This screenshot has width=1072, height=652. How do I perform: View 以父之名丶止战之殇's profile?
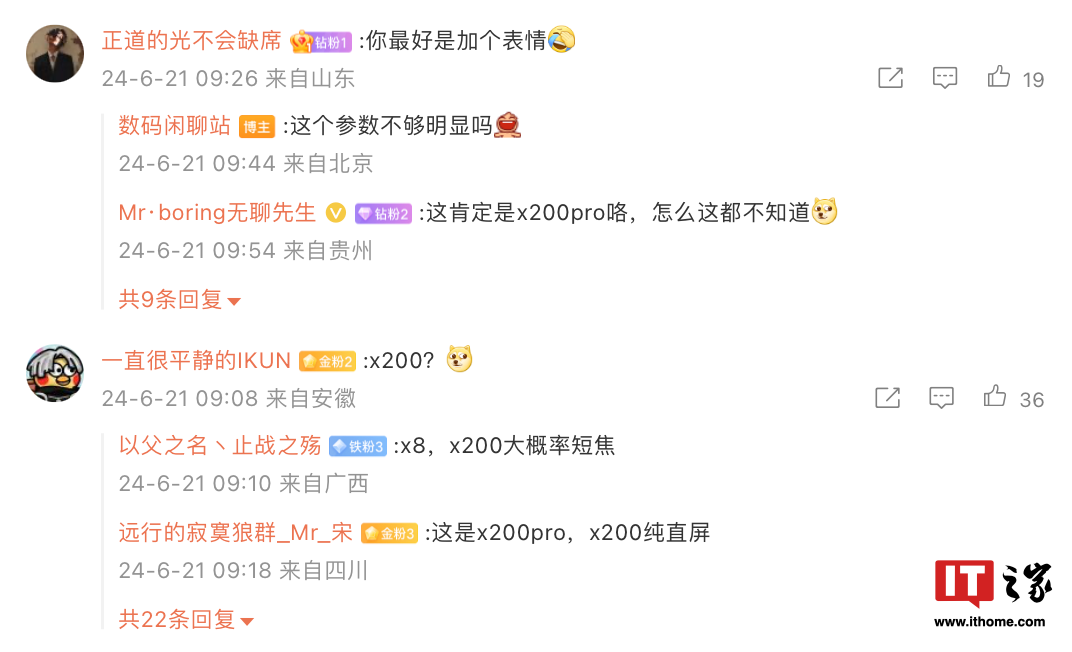click(220, 446)
